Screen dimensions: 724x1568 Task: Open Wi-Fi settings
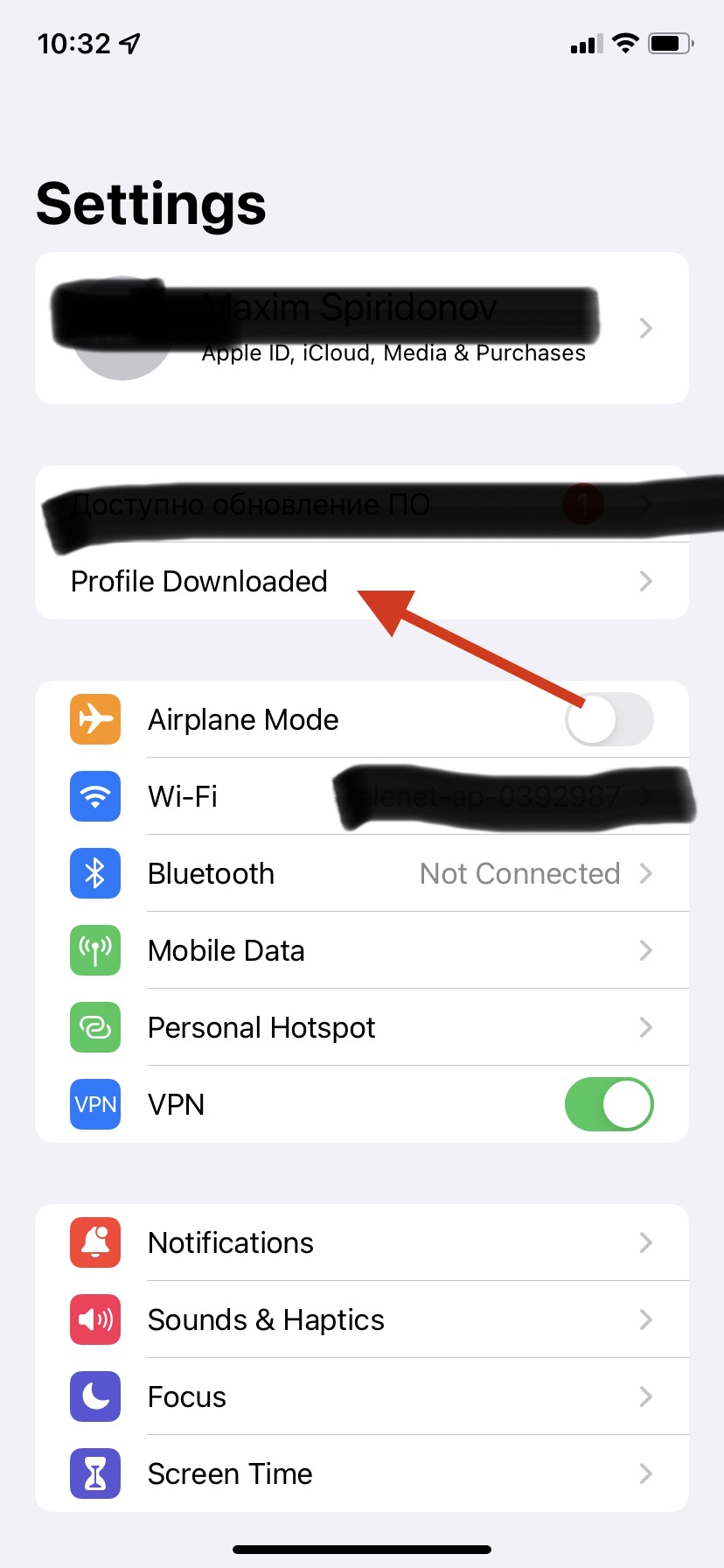(362, 796)
